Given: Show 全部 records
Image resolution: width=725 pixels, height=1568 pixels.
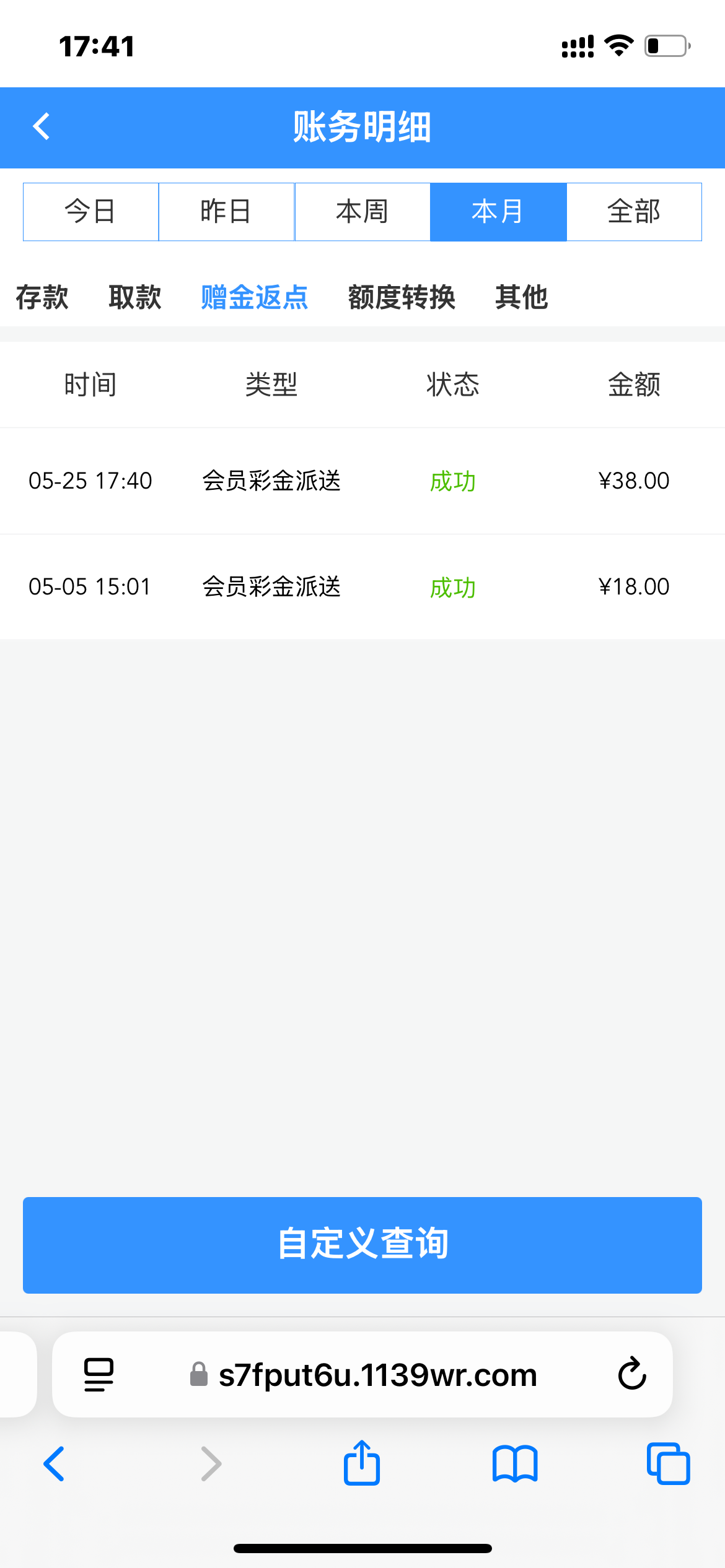Looking at the screenshot, I should pyautogui.click(x=634, y=212).
